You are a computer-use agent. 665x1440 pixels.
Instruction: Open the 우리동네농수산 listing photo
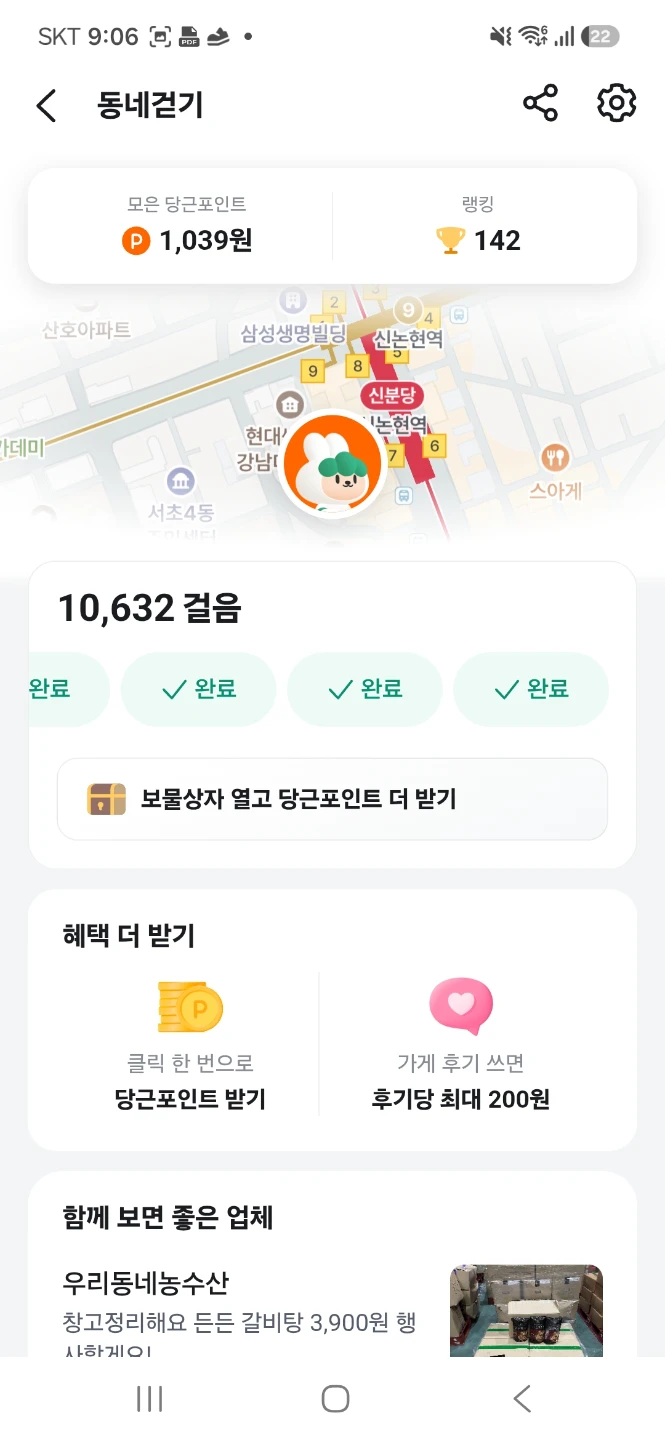pyautogui.click(x=526, y=1310)
